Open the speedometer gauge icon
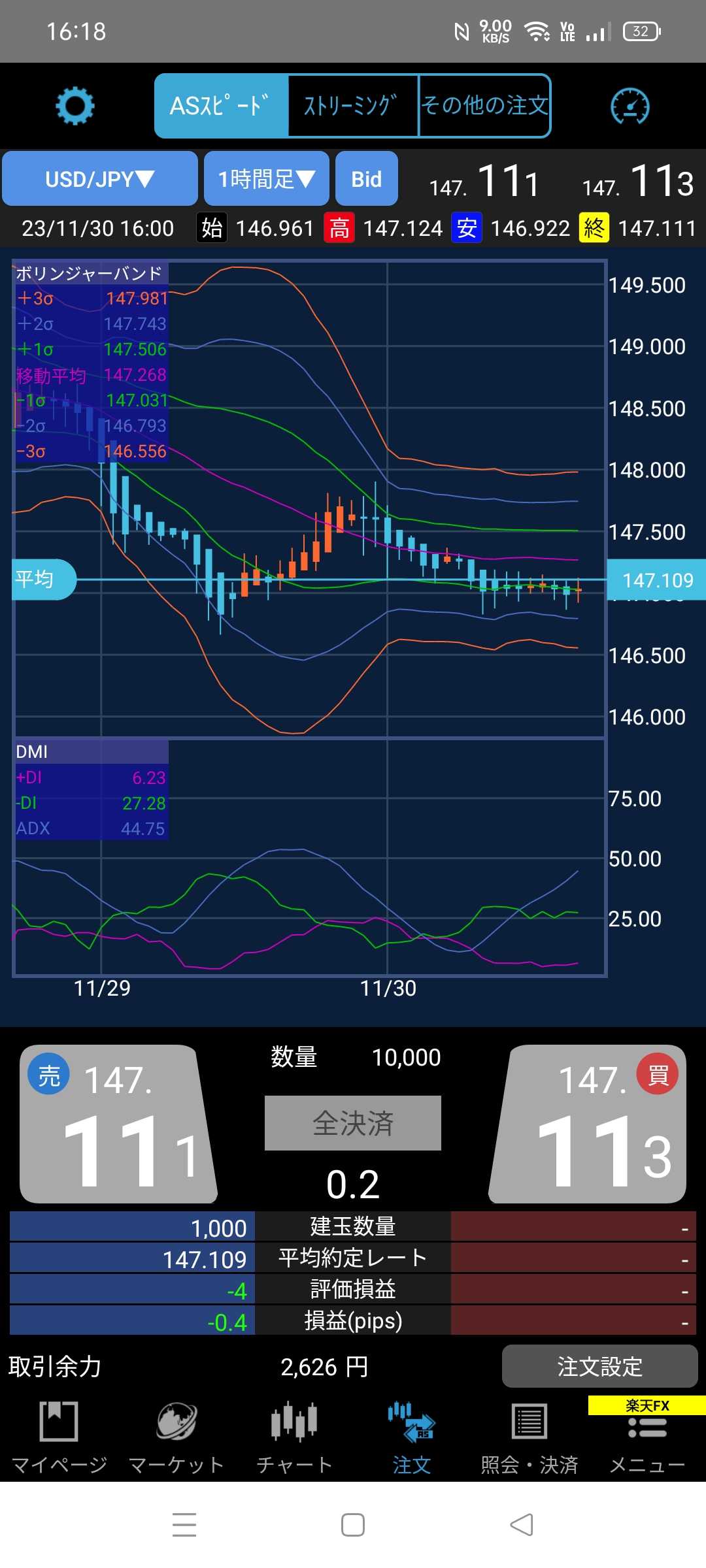This screenshot has height=1568, width=706. (630, 106)
